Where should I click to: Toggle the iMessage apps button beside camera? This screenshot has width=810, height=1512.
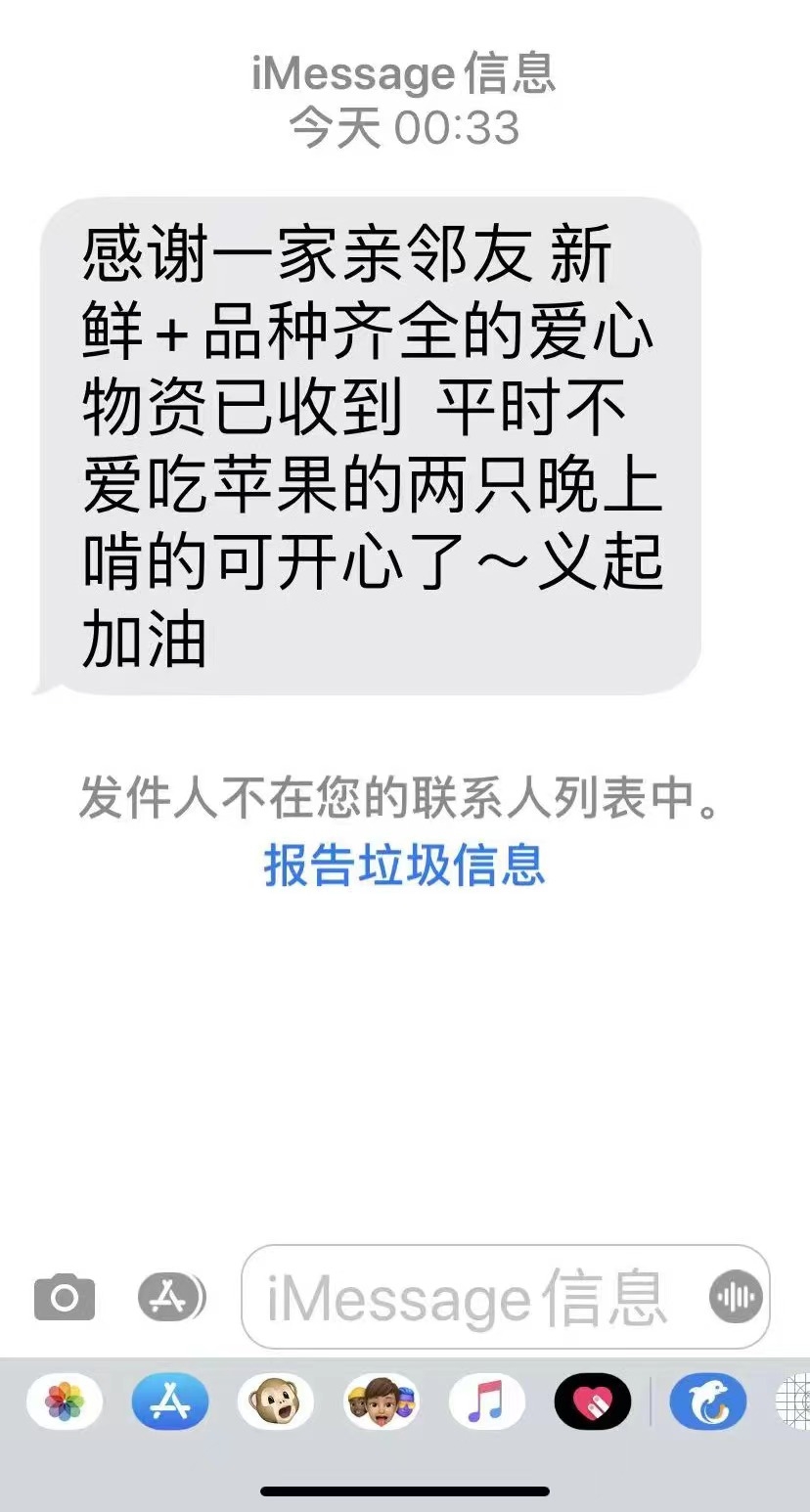pyautogui.click(x=171, y=1298)
